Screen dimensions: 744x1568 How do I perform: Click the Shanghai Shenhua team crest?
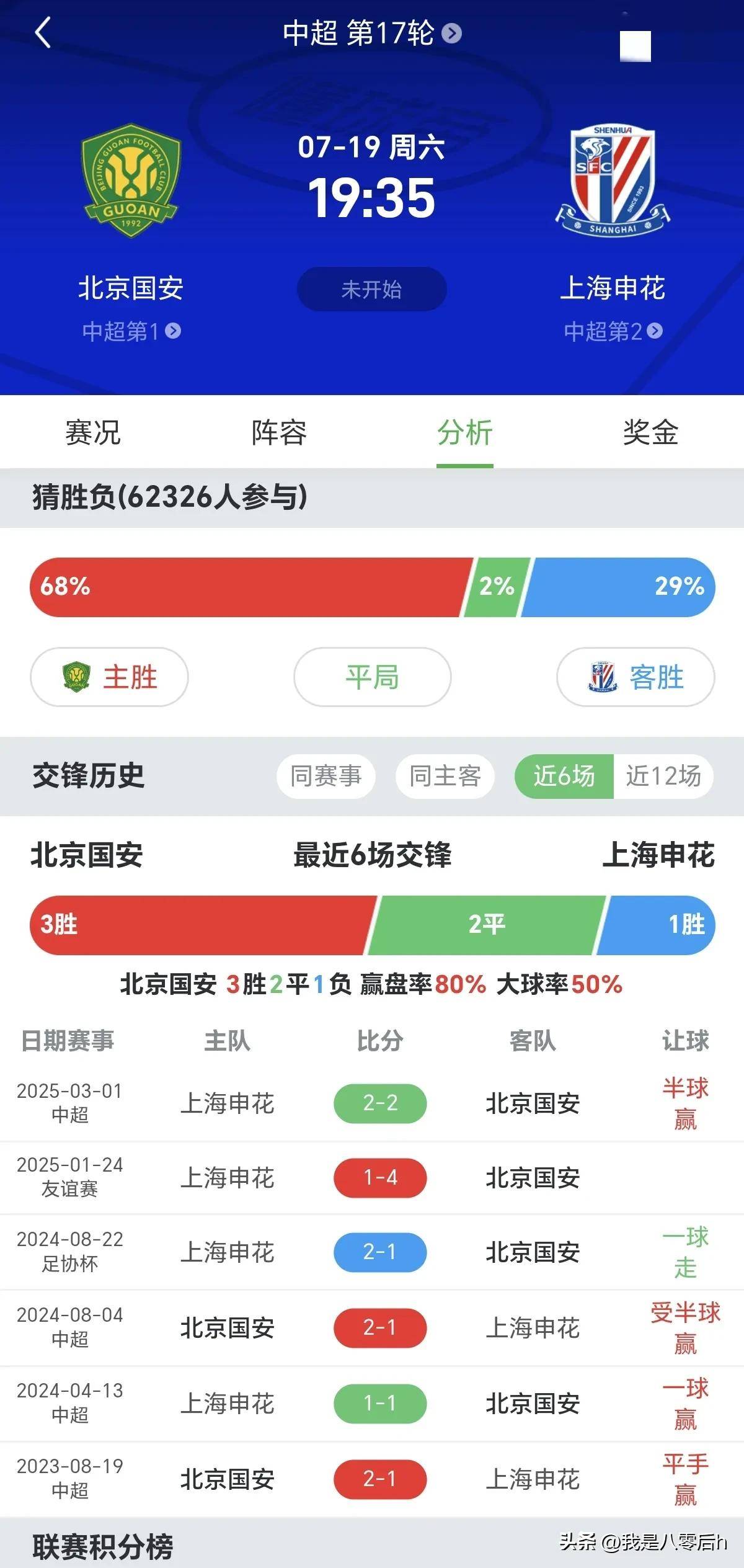point(614,180)
